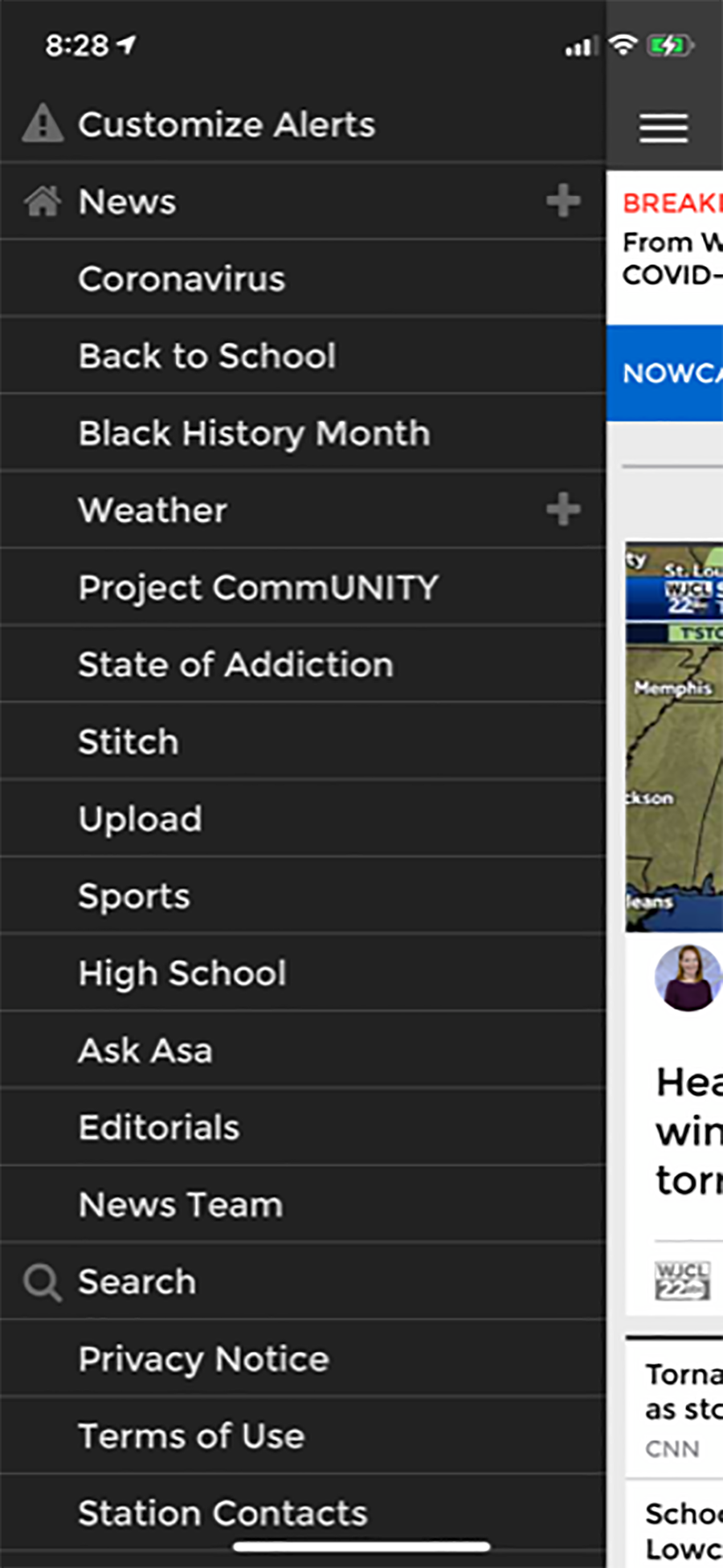
Task: Read the Privacy Notice
Action: [x=203, y=1359]
